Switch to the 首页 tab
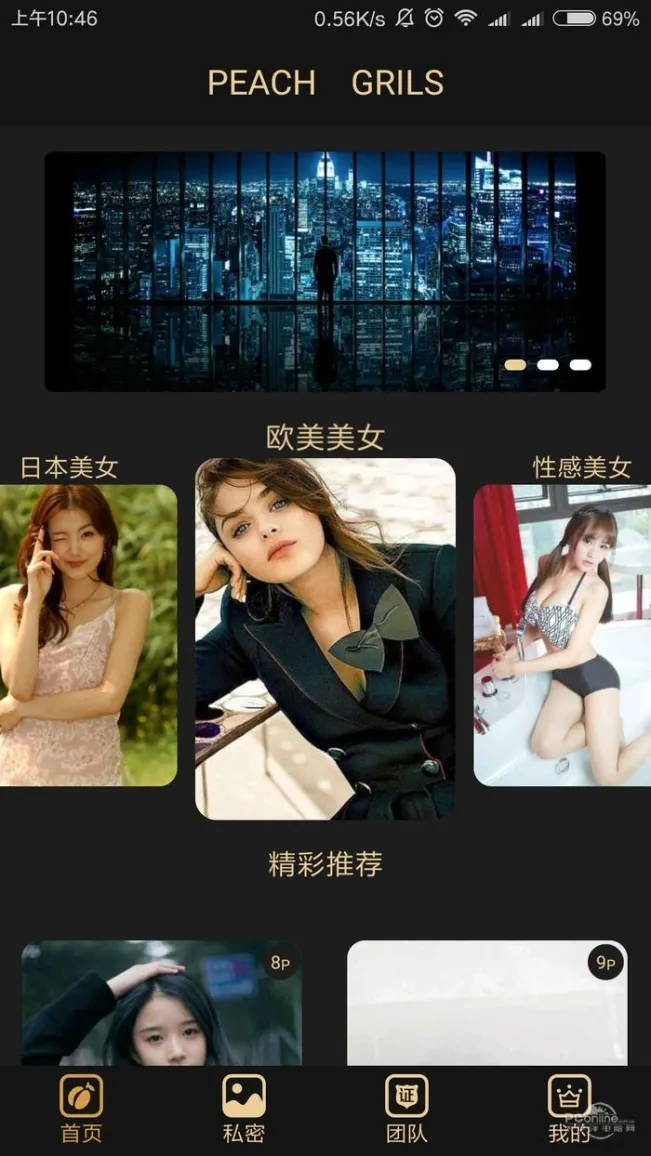651x1156 pixels. coord(81,1108)
